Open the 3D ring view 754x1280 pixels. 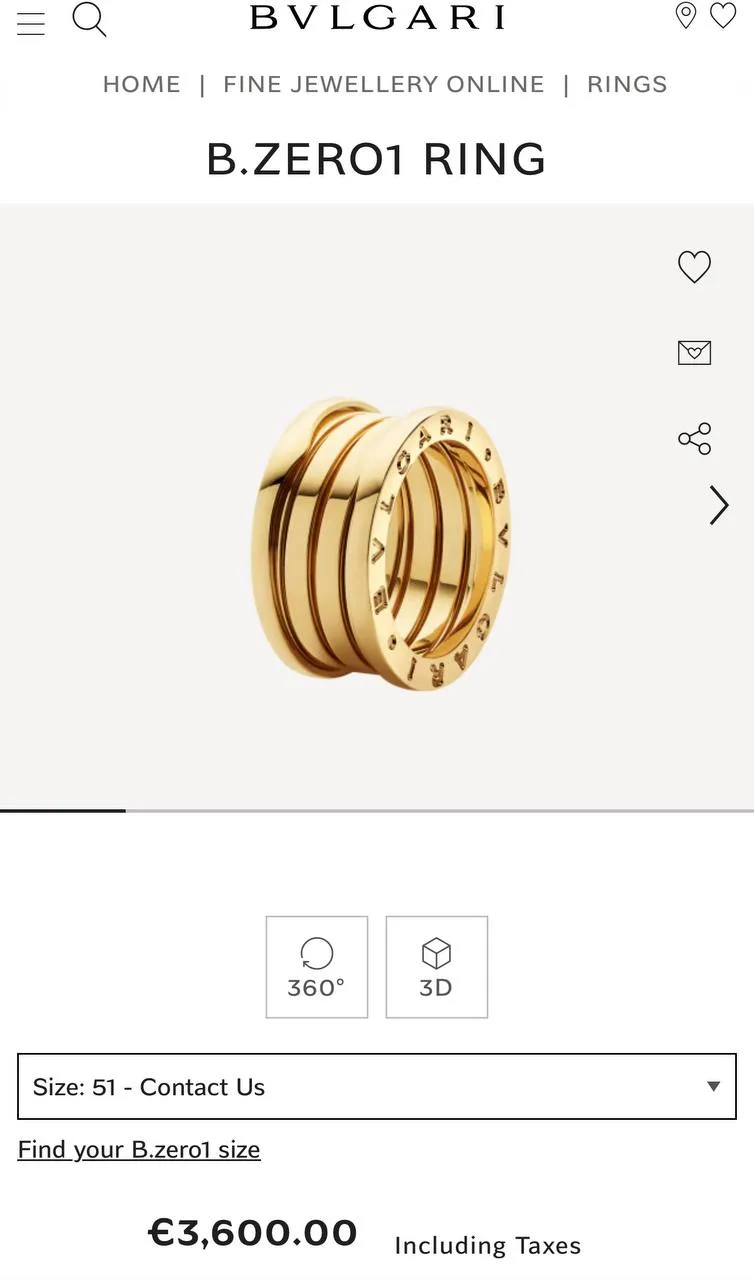437,967
